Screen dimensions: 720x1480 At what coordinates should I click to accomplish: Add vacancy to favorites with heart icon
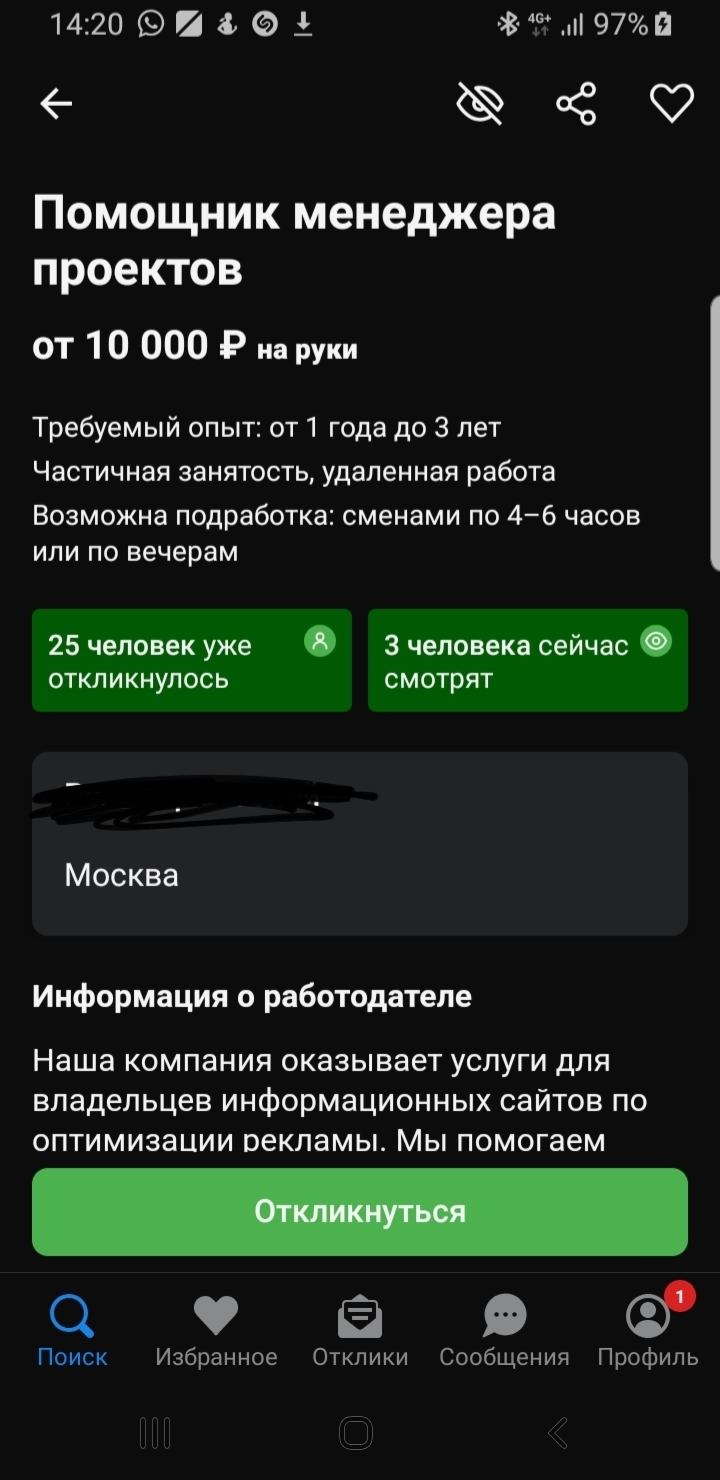(x=671, y=103)
